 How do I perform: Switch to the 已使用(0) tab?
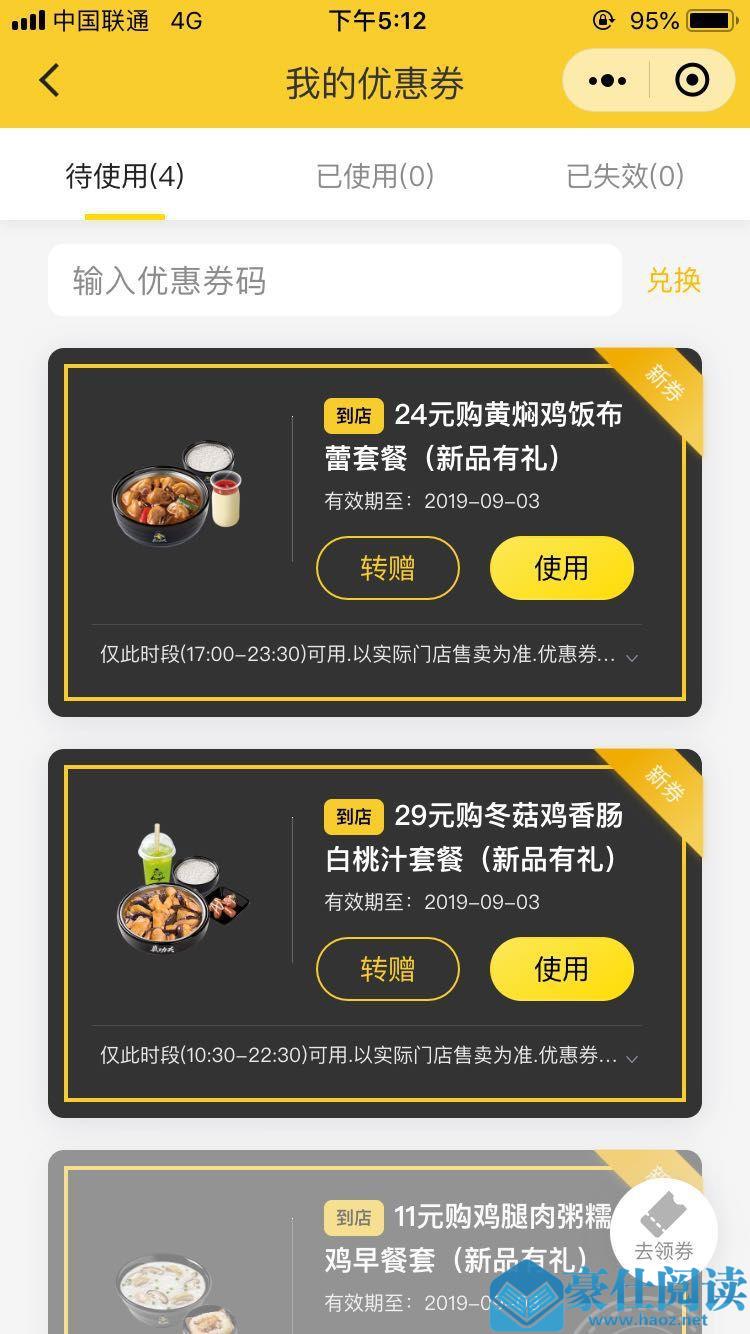375,176
